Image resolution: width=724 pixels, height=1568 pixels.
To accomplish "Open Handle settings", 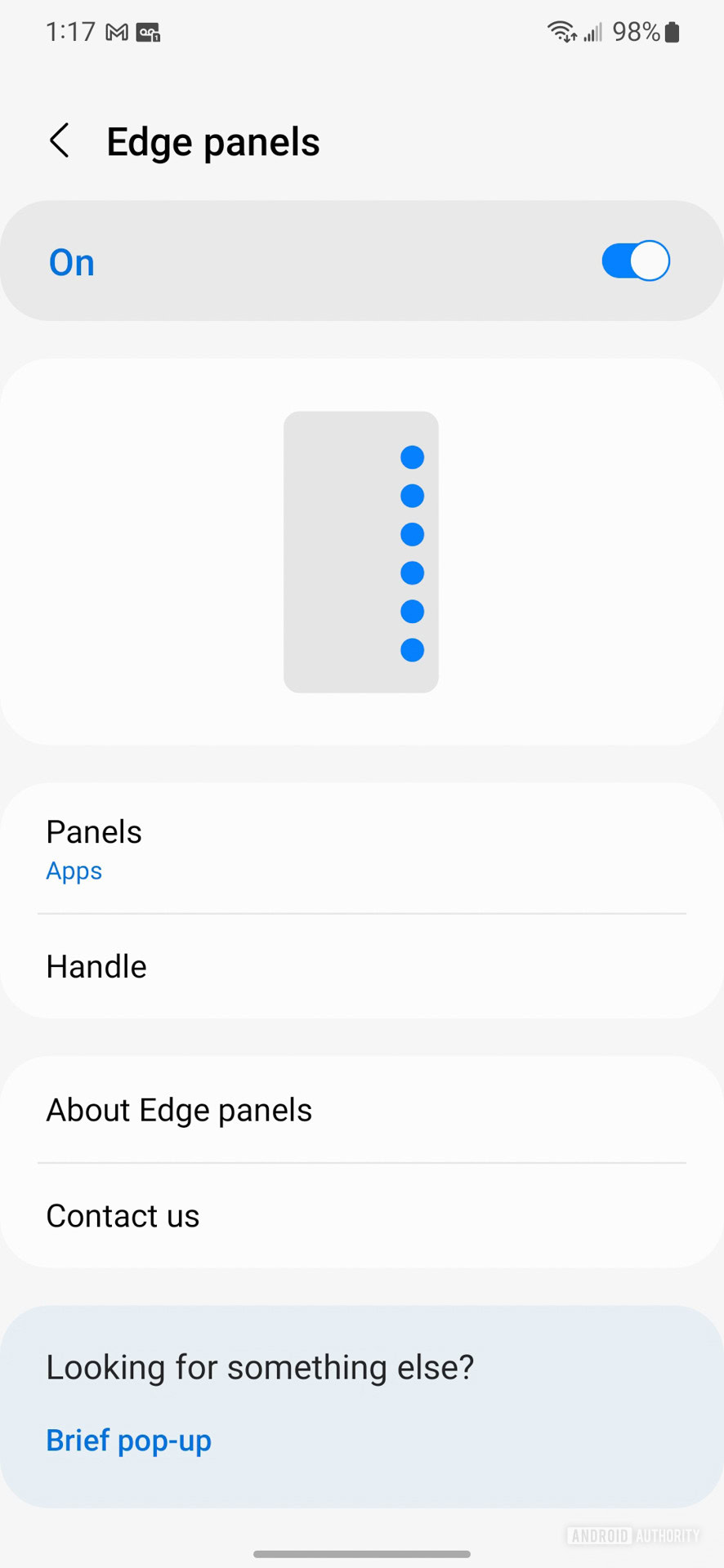I will coord(361,967).
